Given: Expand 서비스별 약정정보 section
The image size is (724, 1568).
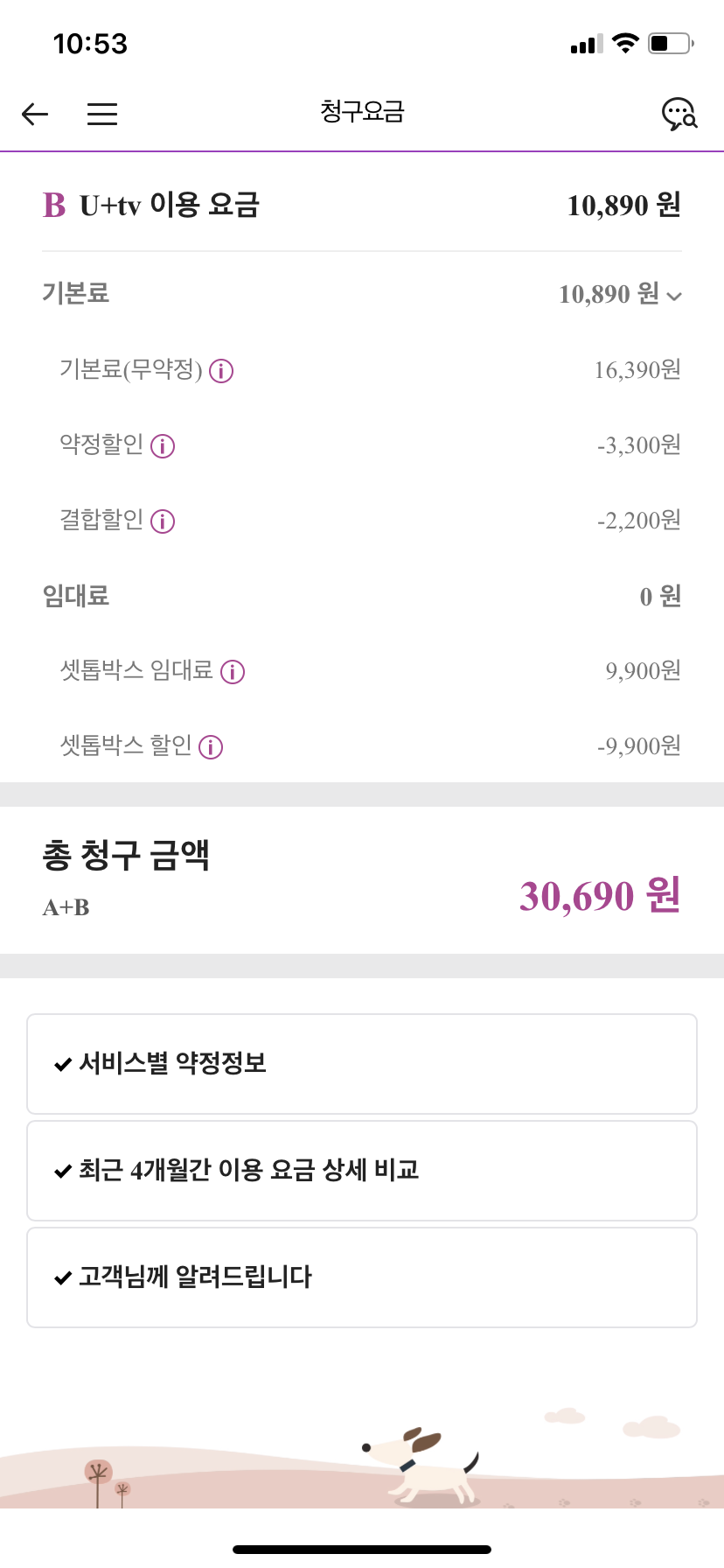Looking at the screenshot, I should pos(362,1064).
